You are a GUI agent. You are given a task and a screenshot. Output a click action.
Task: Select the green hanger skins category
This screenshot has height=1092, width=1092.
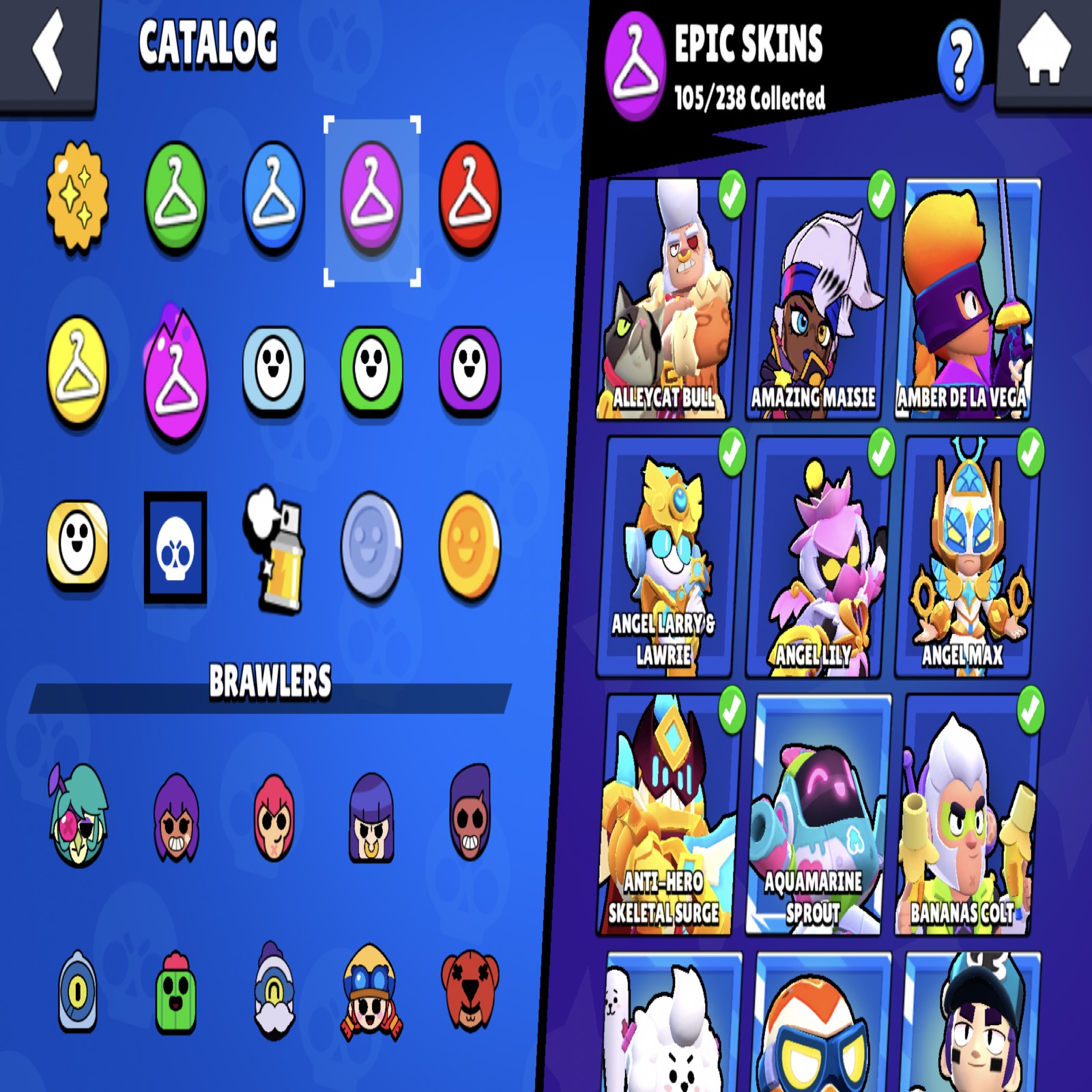[x=175, y=198]
